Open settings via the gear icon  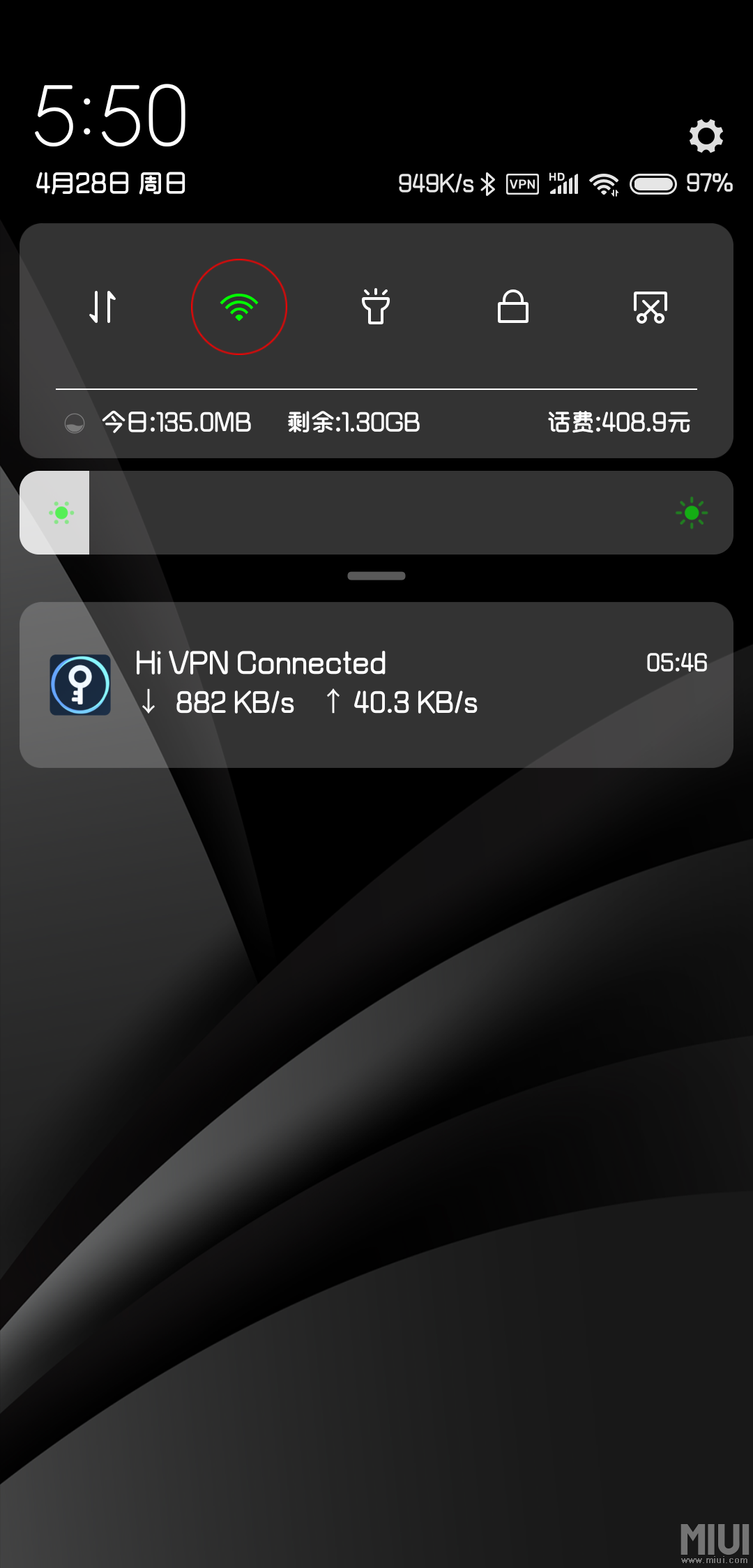click(x=706, y=135)
